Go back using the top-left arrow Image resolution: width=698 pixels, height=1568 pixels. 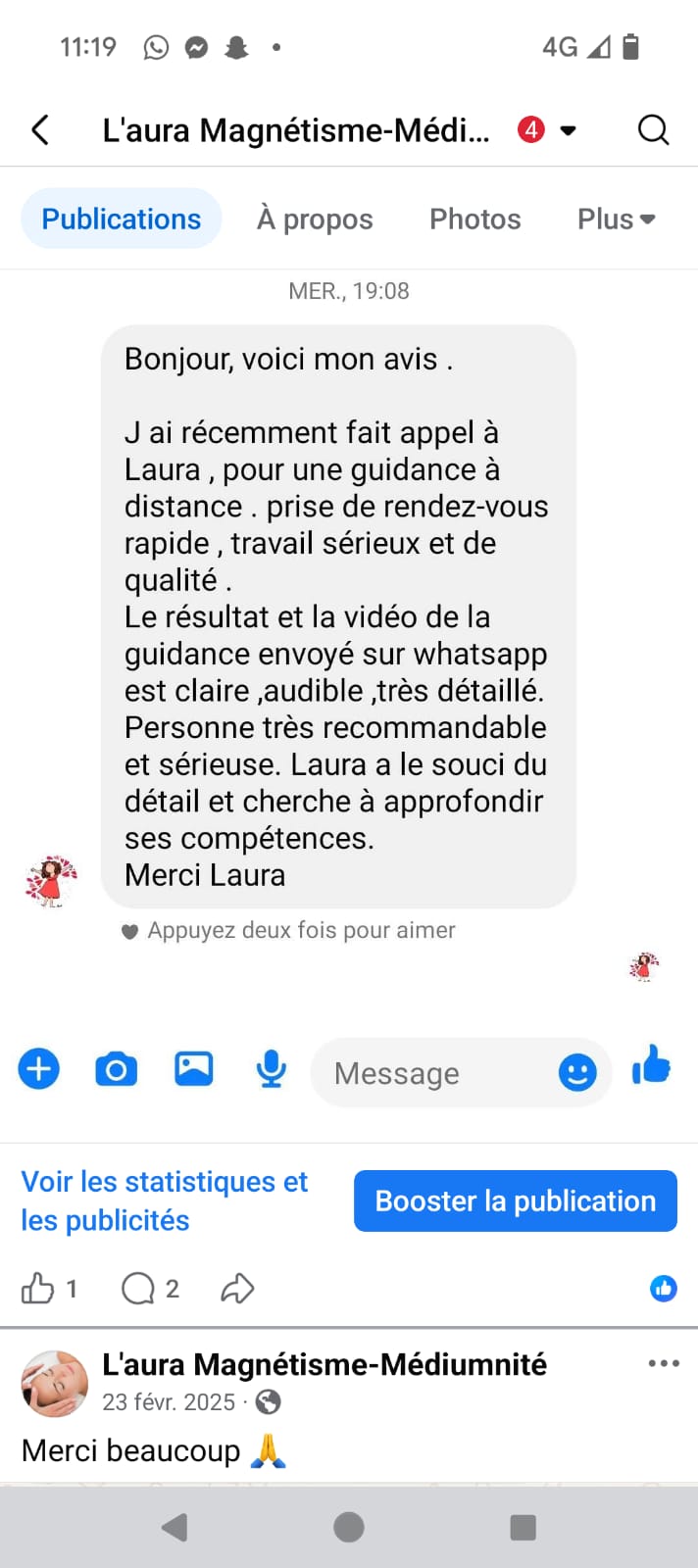coord(40,130)
